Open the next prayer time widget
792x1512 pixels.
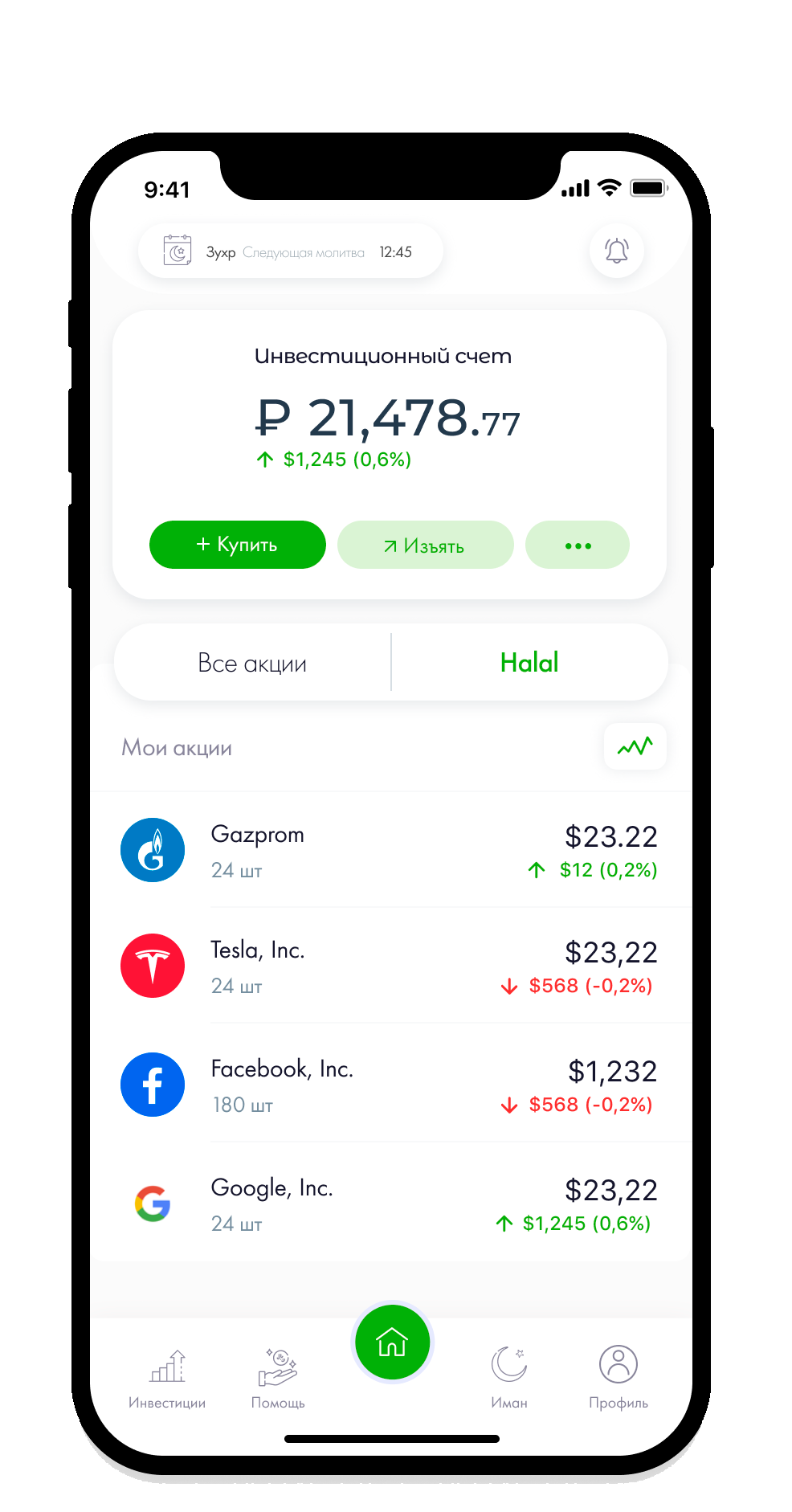click(290, 251)
